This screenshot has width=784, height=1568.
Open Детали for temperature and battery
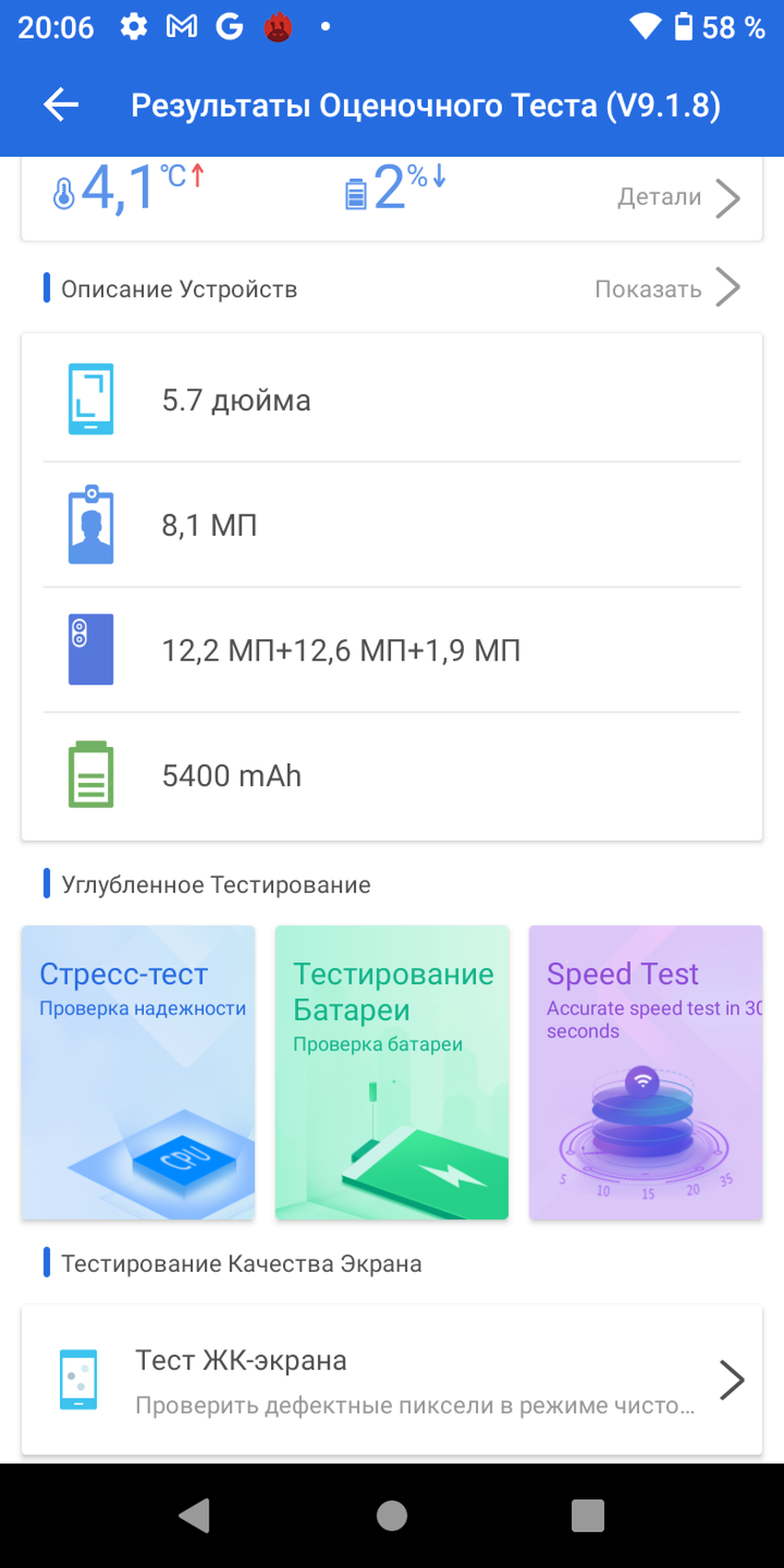pos(678,197)
